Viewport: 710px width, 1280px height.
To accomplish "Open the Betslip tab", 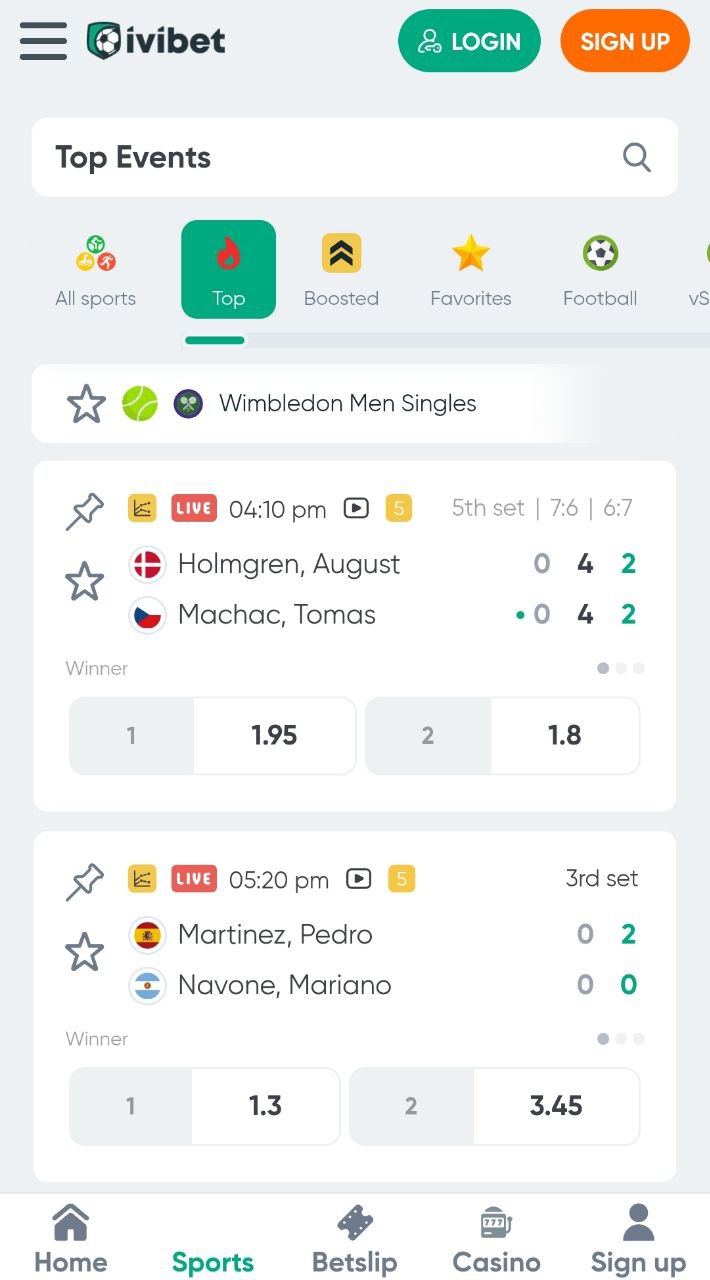I will click(x=355, y=1238).
